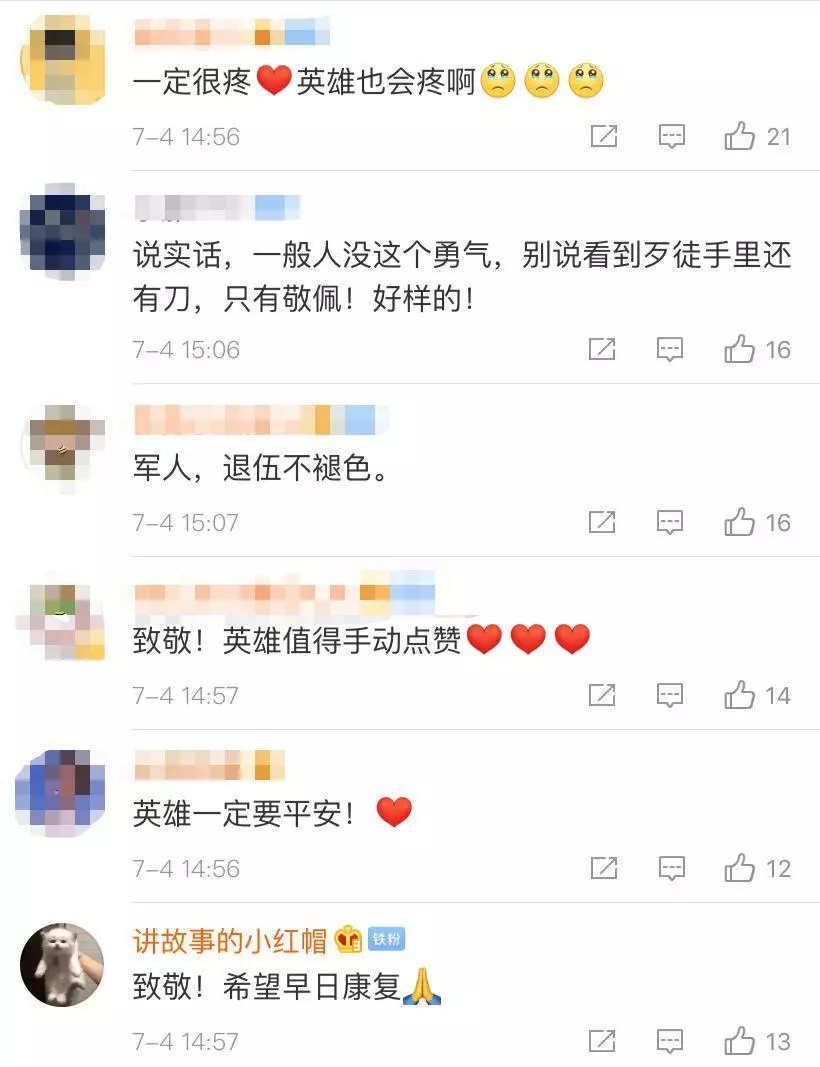Screen dimensions: 820x1067
Task: Like the comment '致敬！希望早日康复'
Action: pos(740,1041)
